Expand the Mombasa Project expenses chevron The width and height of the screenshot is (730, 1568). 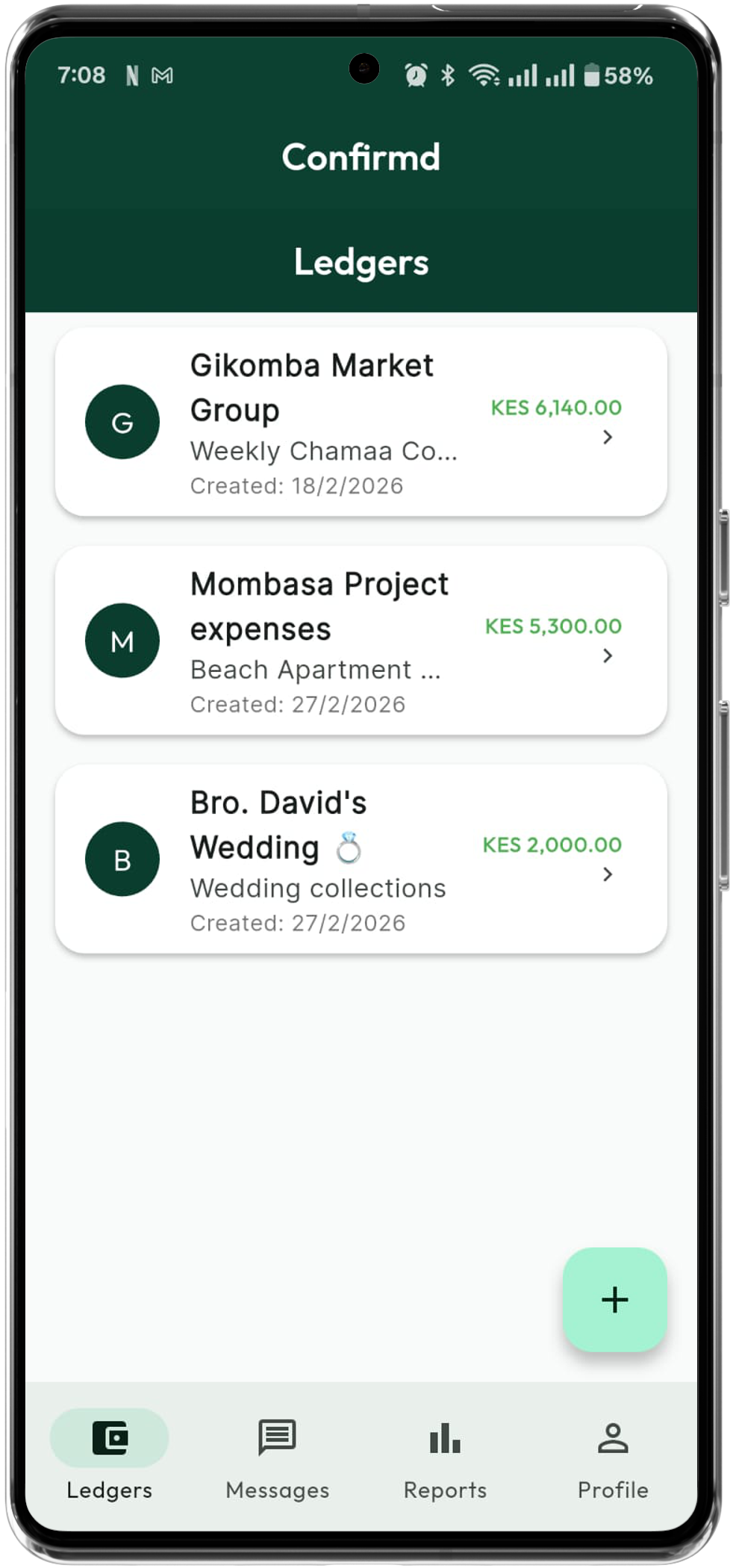click(x=608, y=656)
